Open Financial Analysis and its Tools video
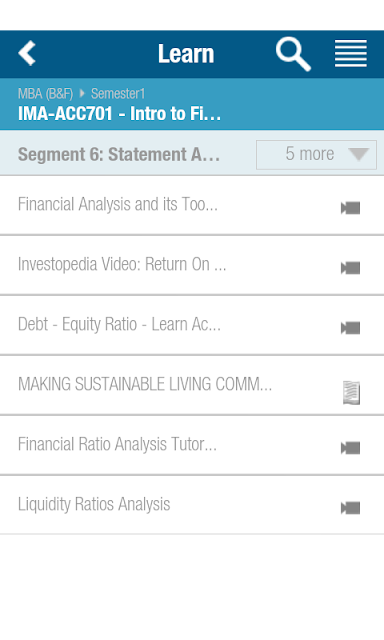 (x=192, y=205)
